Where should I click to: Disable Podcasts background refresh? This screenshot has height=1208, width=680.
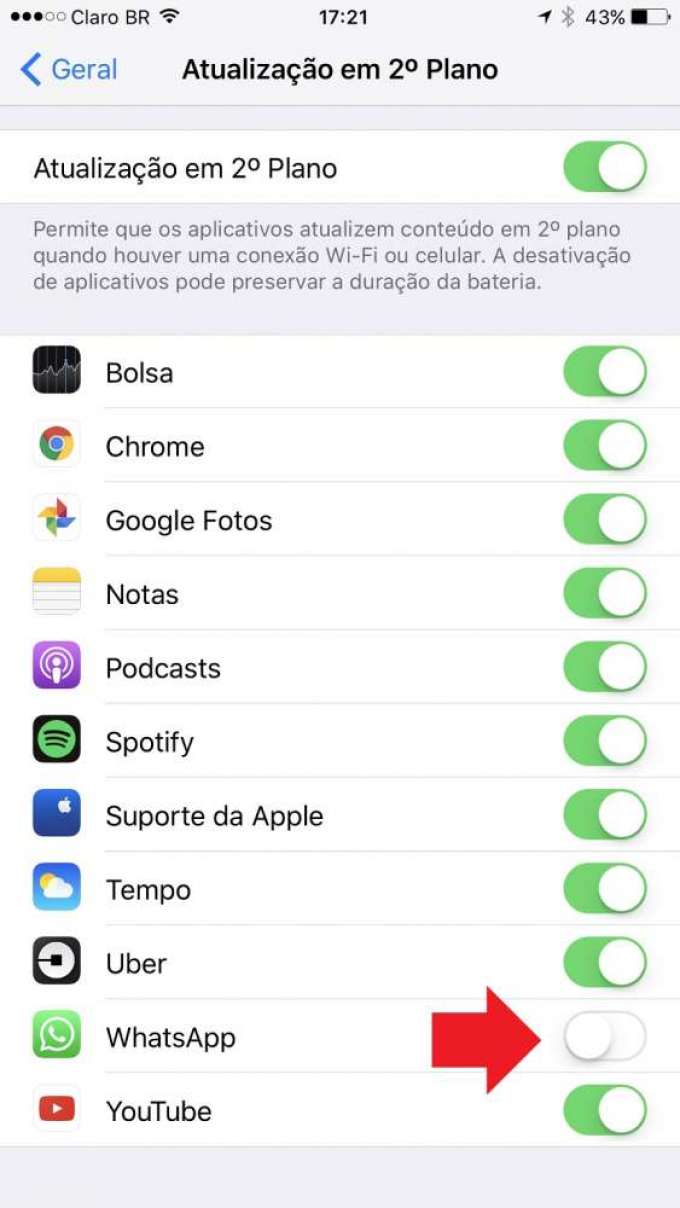(x=604, y=668)
